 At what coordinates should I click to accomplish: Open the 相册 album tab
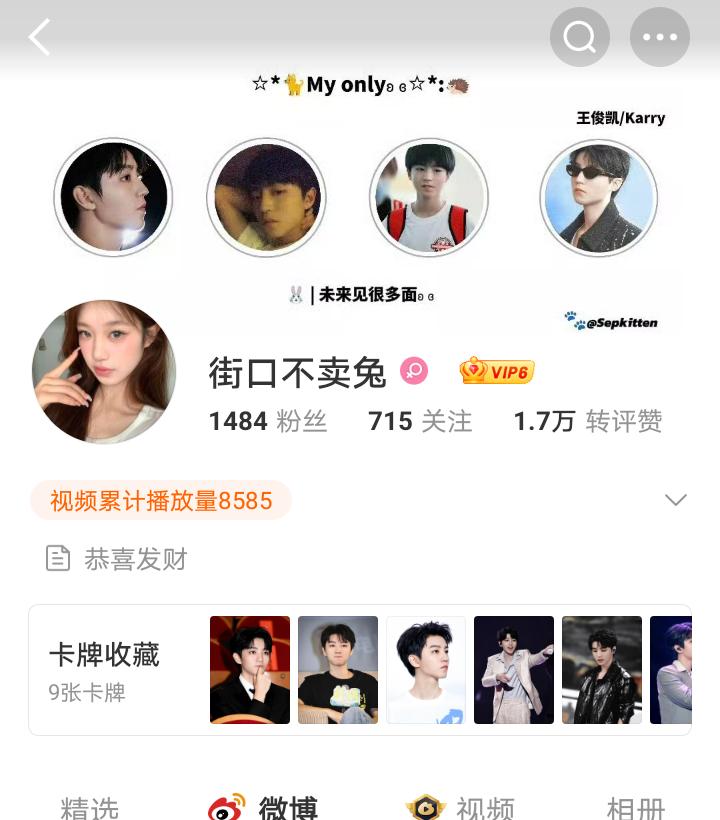[x=635, y=806]
